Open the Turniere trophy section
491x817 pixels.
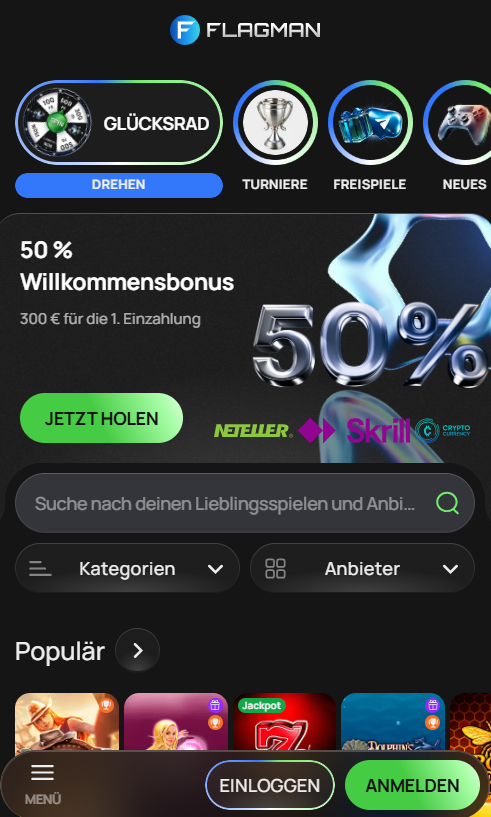coord(275,123)
